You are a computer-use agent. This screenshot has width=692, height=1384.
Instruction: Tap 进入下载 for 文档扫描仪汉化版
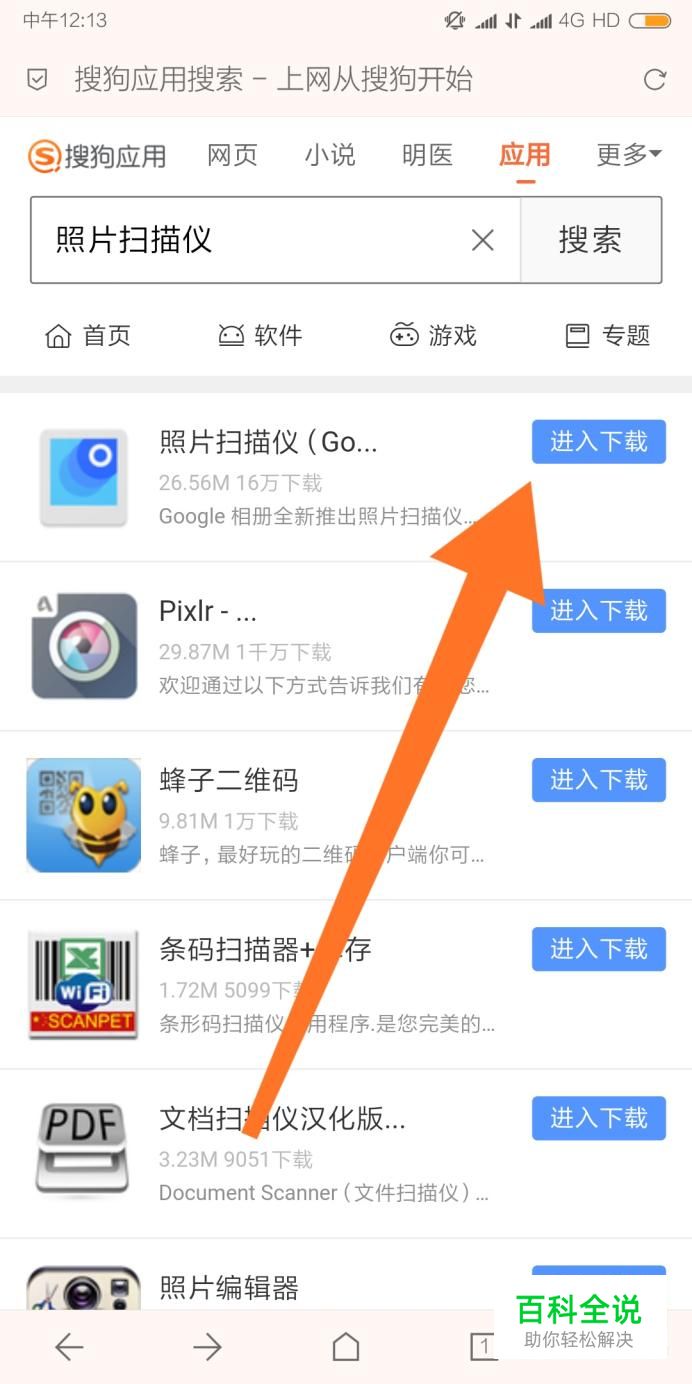click(x=598, y=1118)
